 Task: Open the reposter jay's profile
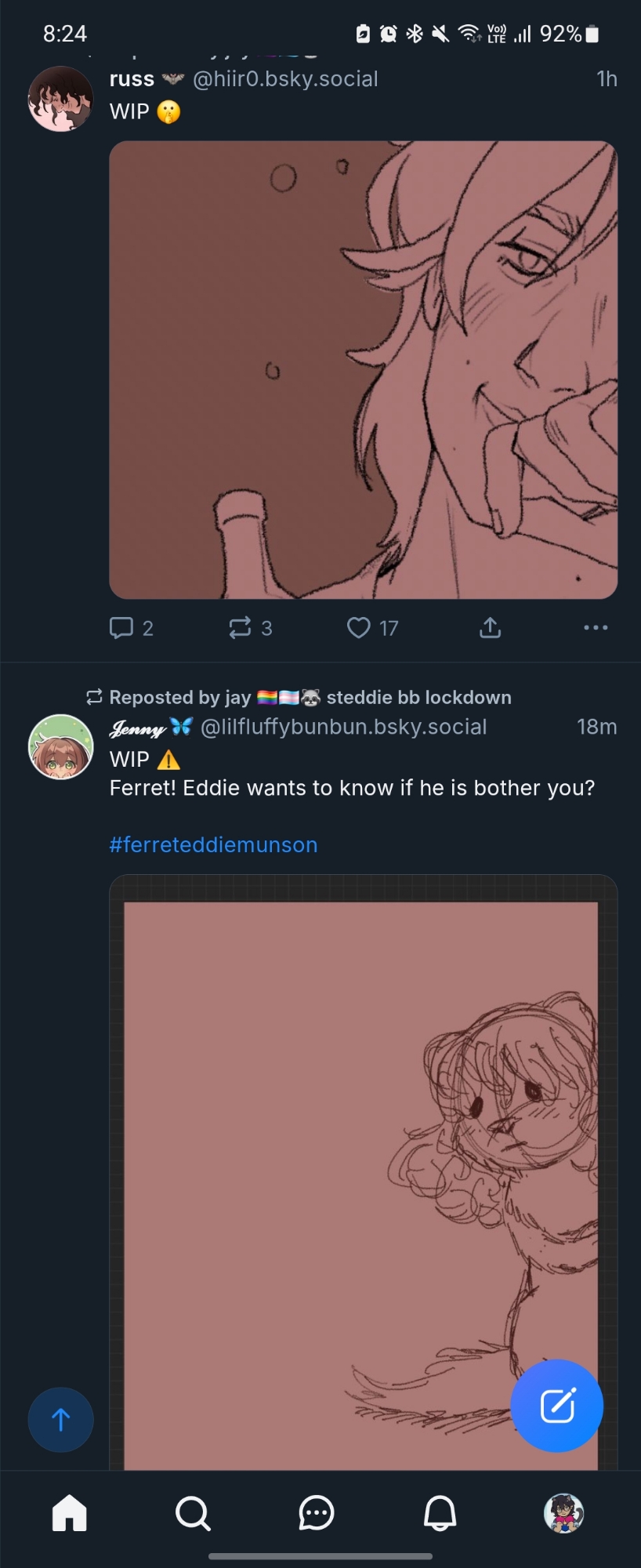(310, 697)
